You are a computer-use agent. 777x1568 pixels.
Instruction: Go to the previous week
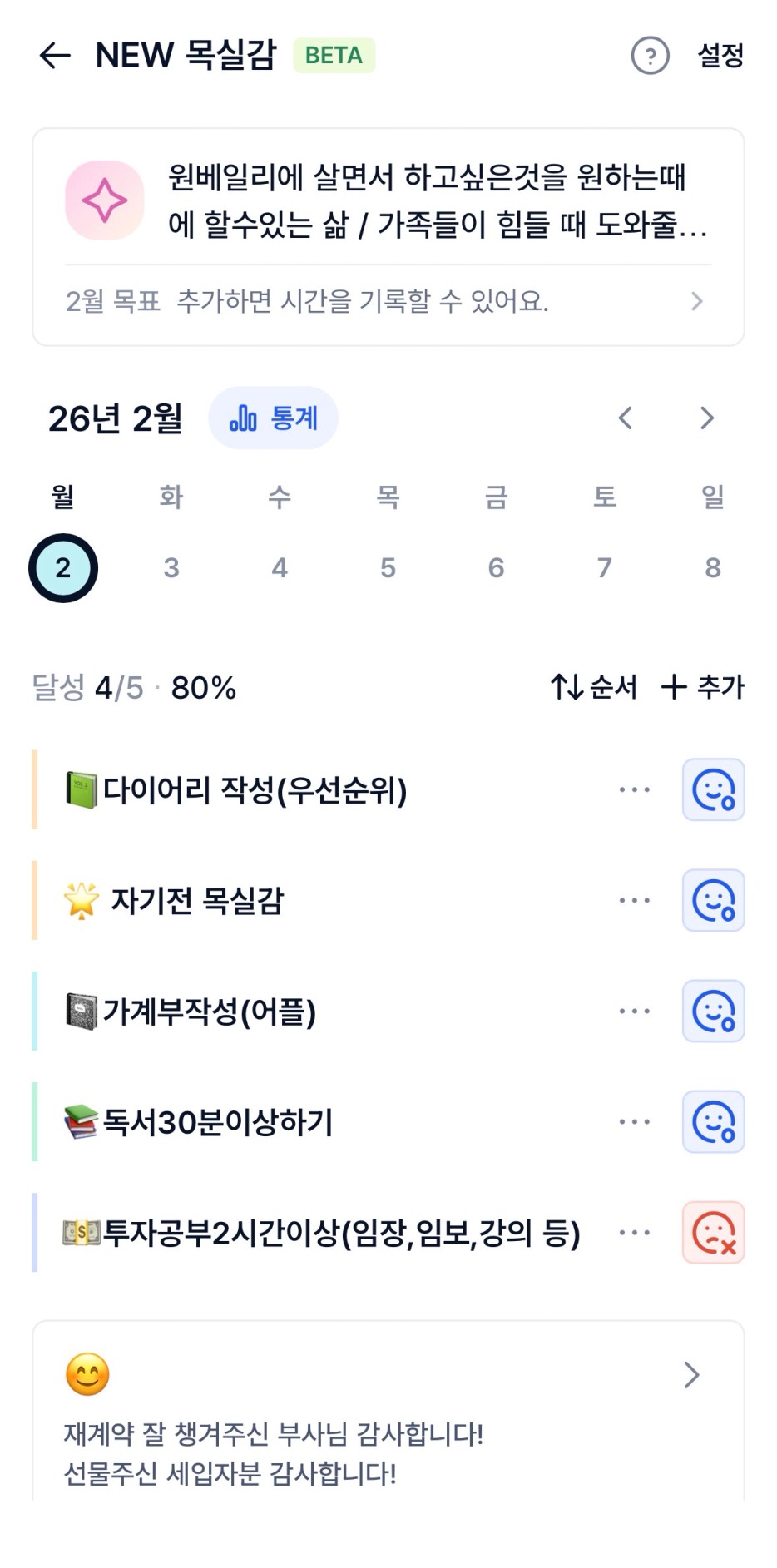click(626, 418)
